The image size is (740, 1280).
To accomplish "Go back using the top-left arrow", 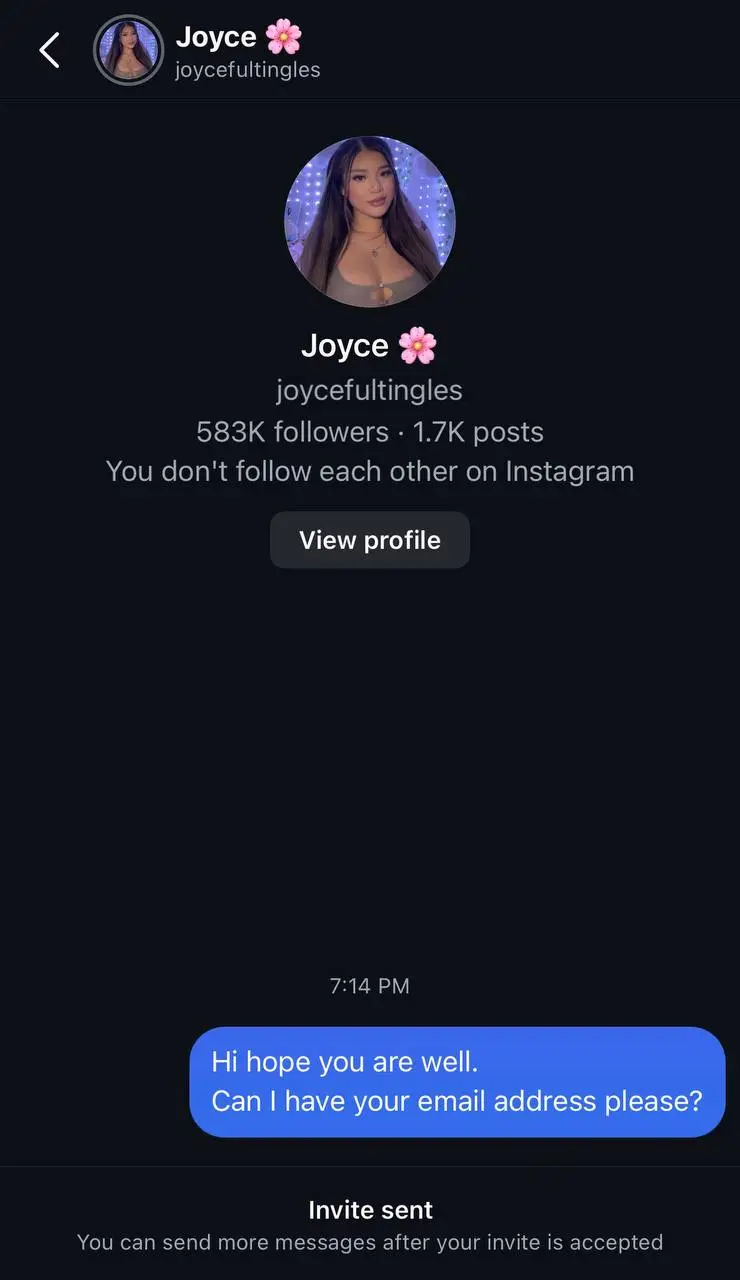I will point(49,50).
